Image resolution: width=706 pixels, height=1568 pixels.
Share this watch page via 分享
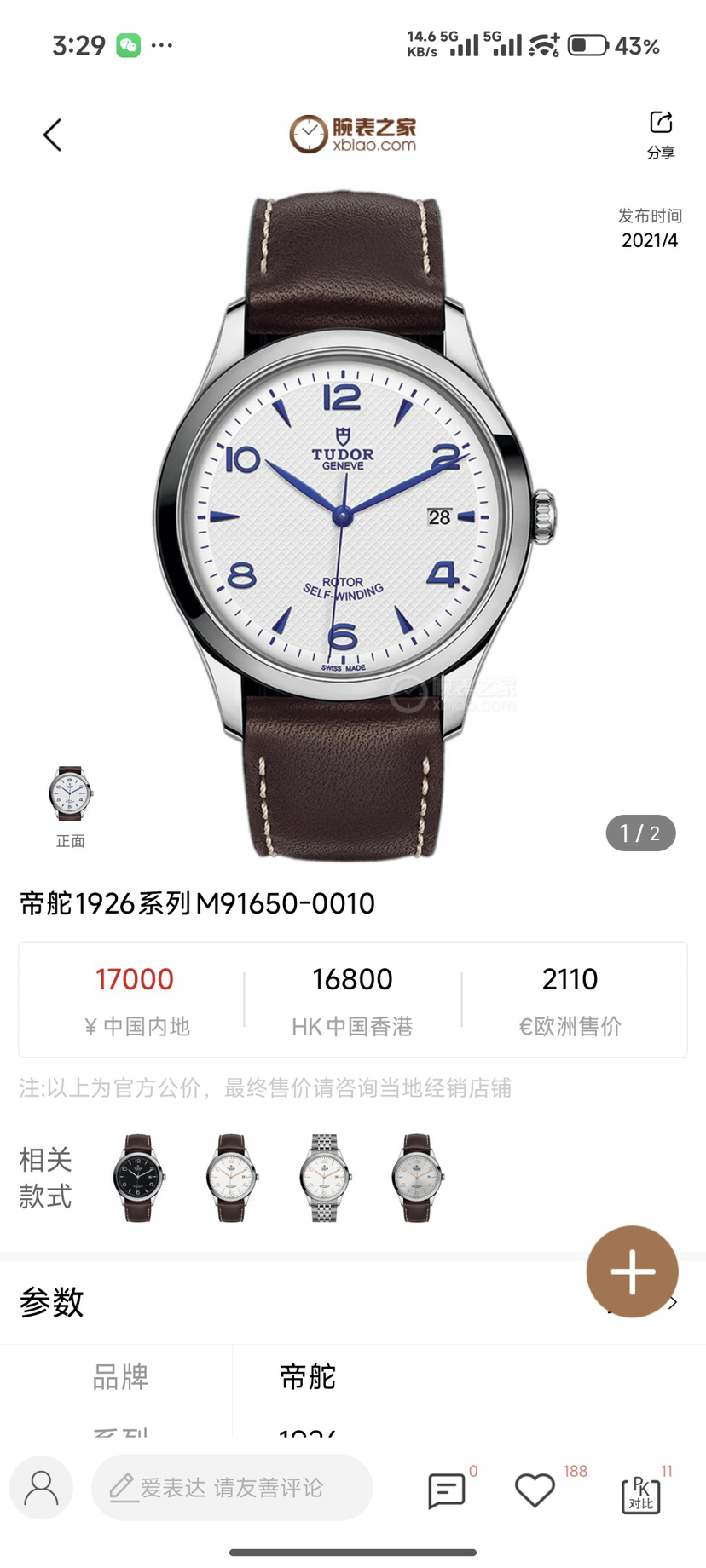661,134
